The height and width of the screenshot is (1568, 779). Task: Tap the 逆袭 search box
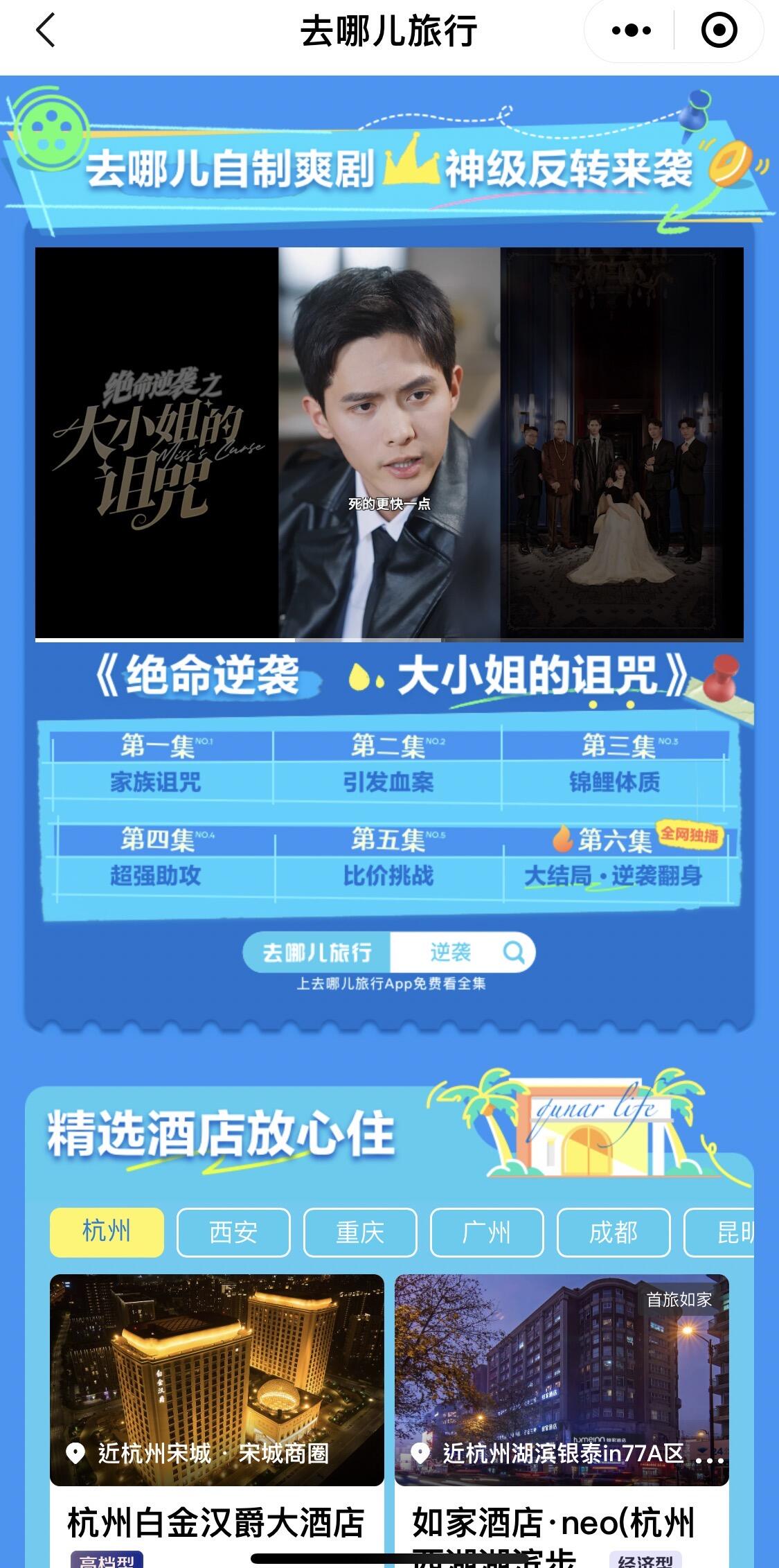point(463,953)
